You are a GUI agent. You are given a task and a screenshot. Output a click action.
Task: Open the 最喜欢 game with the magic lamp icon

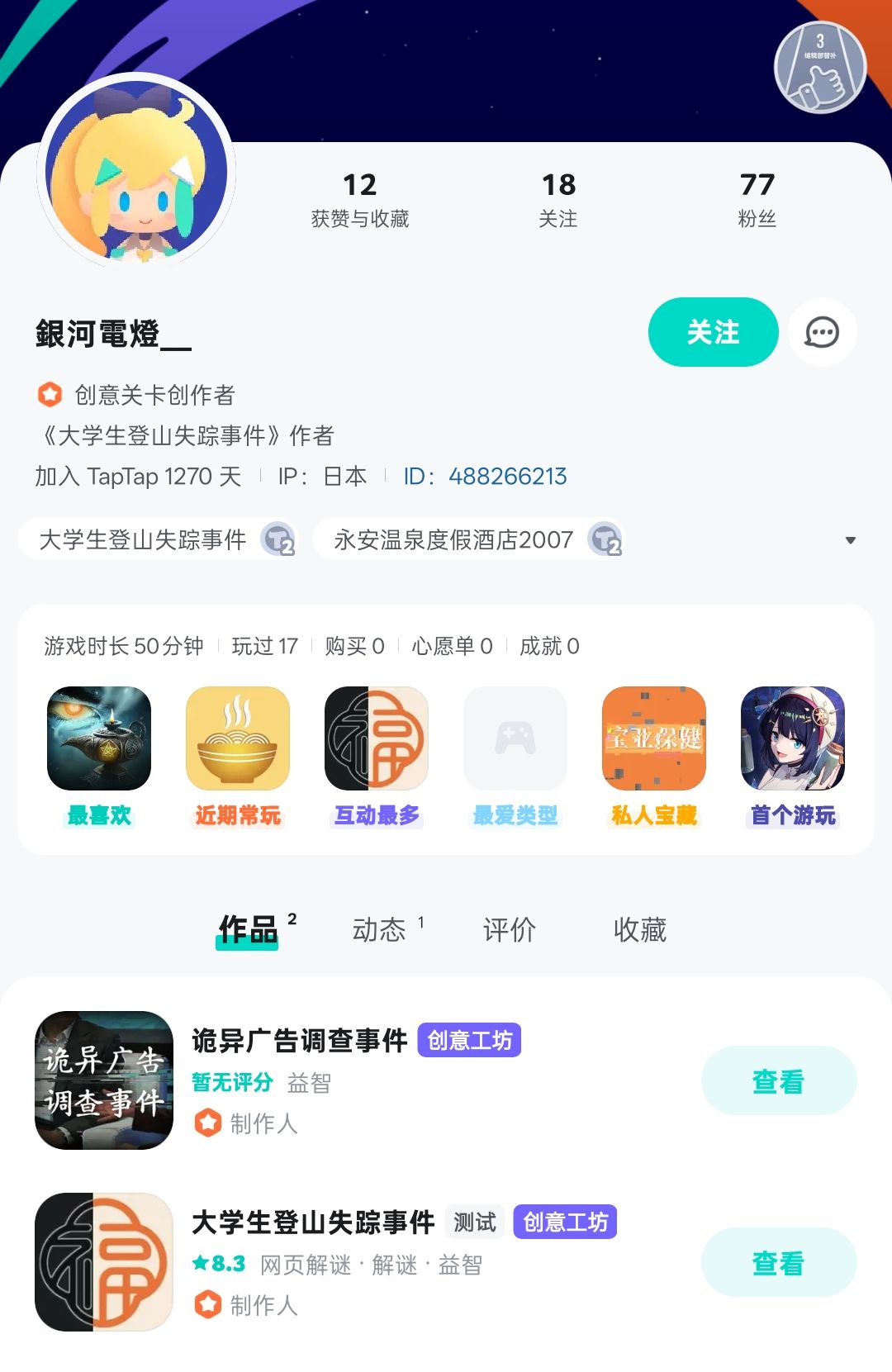tap(99, 739)
